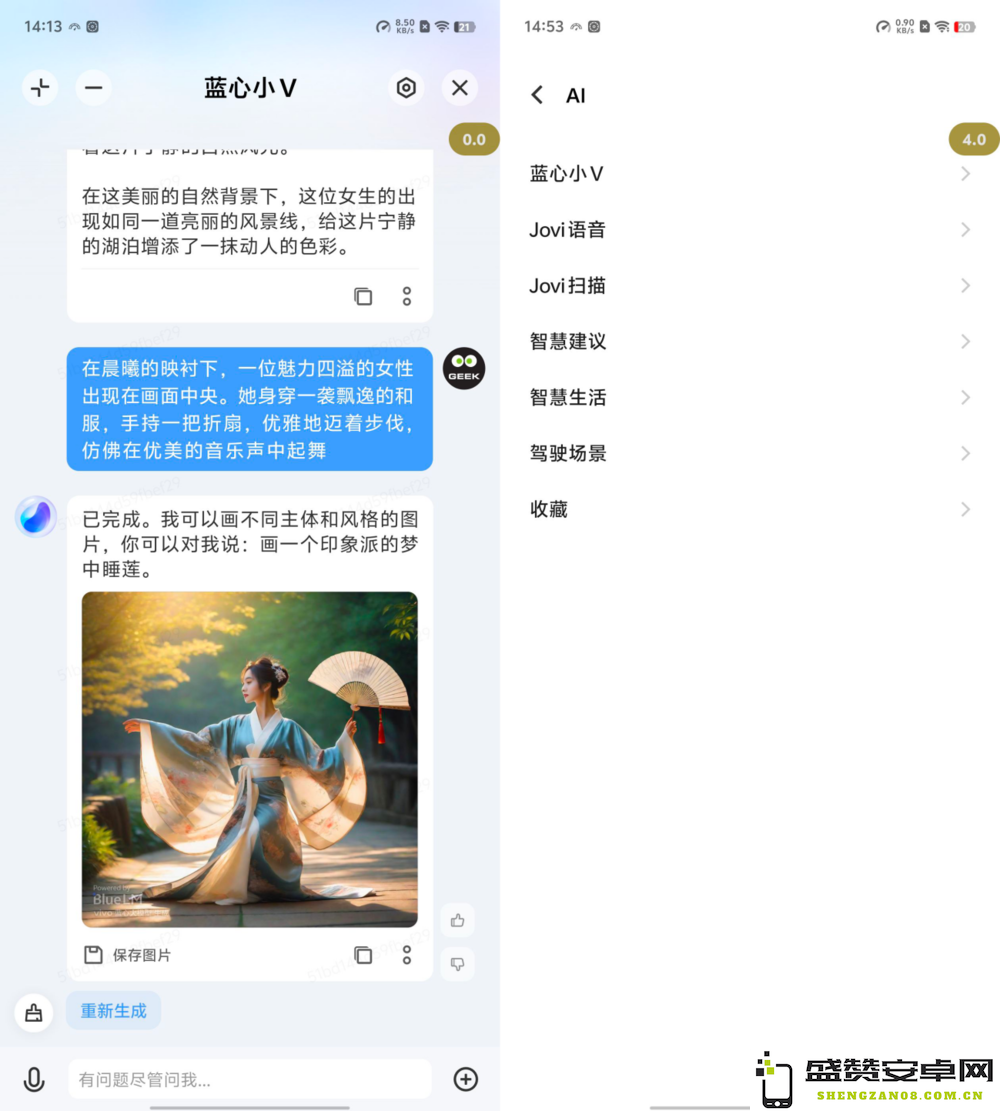Viewport: 1000px width, 1111px height.
Task: Open attachments with the circled plus
Action: coord(466,1079)
